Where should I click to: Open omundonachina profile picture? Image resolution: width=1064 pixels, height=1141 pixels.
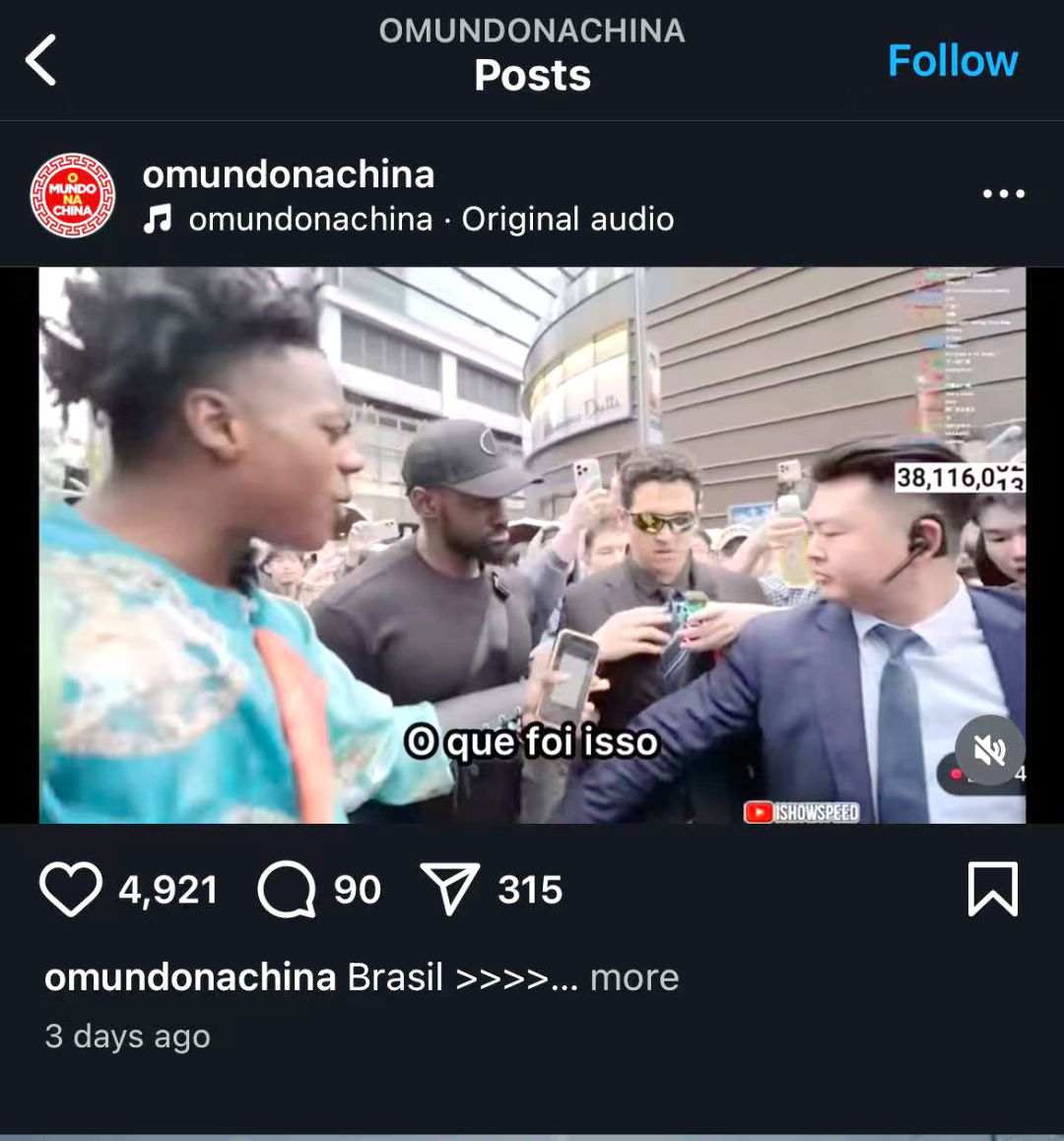pos(72,195)
